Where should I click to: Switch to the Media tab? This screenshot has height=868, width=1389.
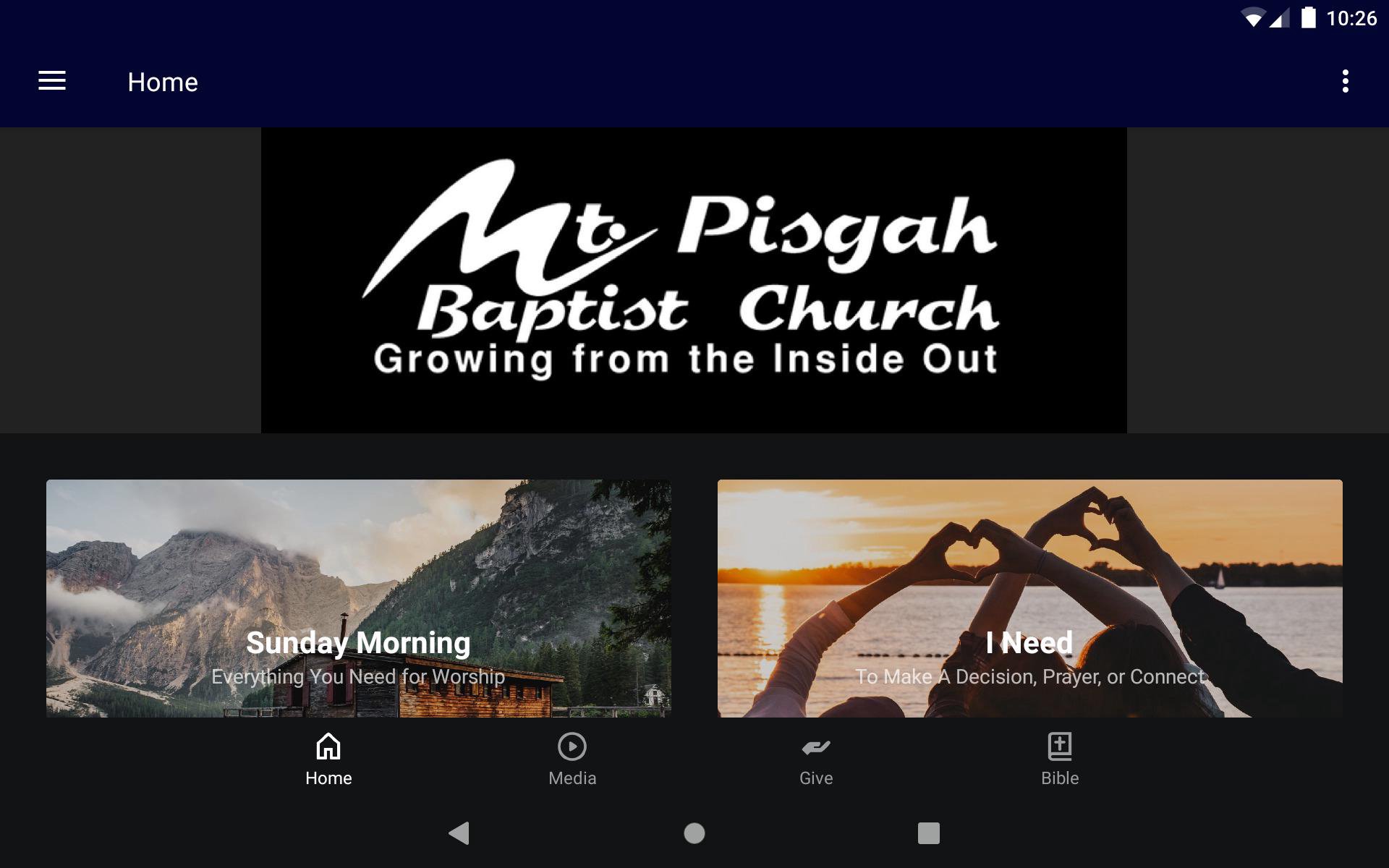tap(572, 759)
